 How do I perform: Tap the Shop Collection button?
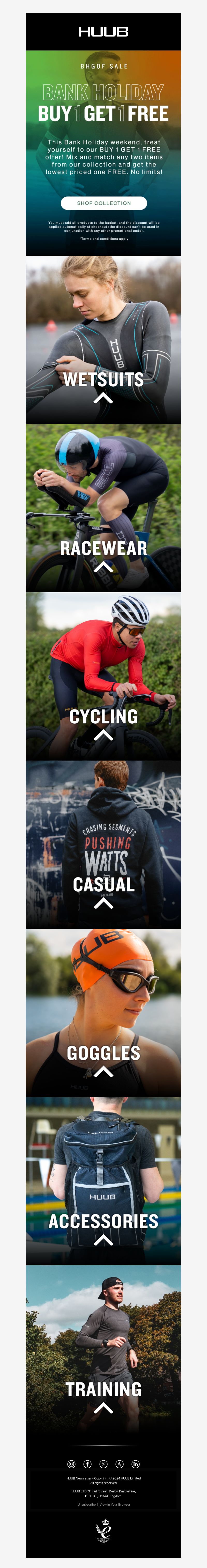pos(103,203)
